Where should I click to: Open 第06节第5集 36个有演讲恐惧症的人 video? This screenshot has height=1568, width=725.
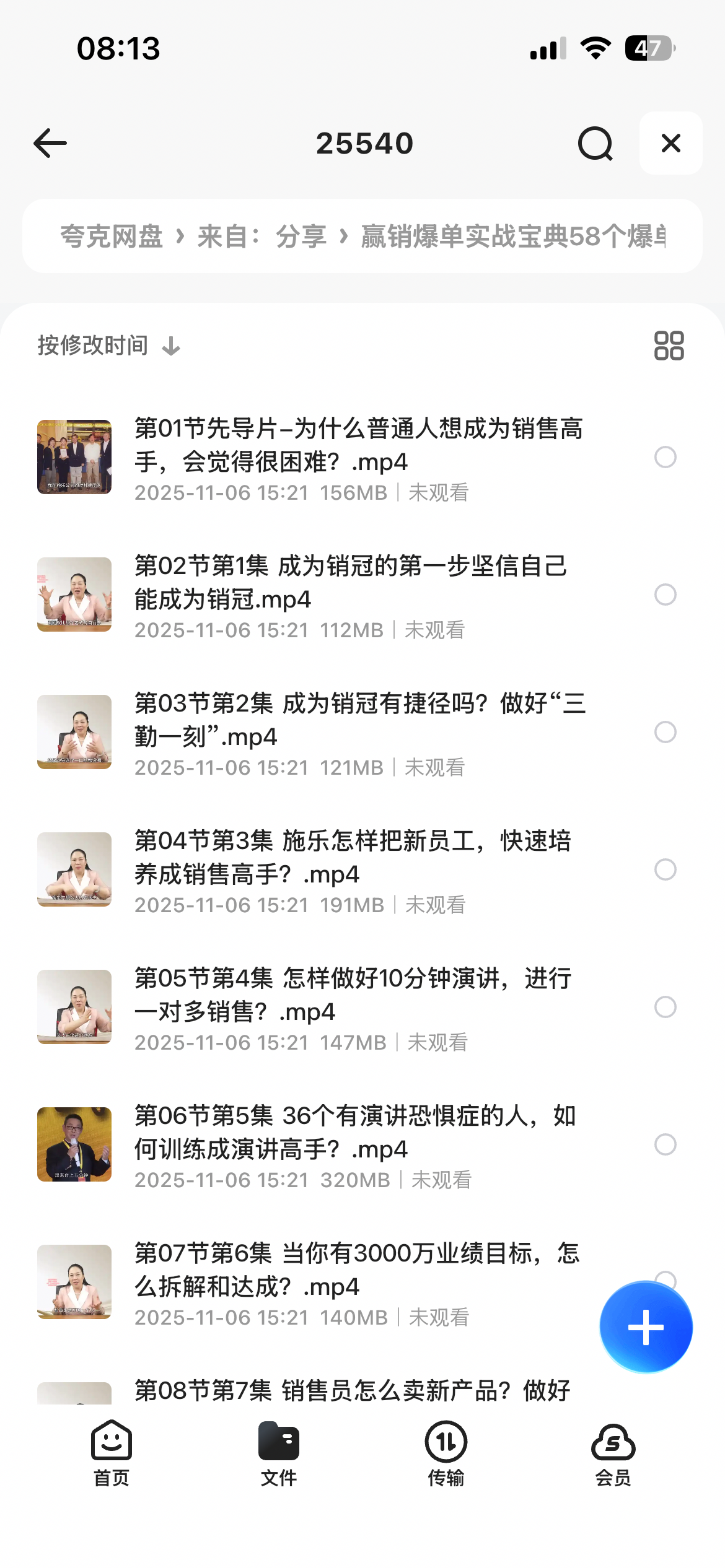pos(354,1133)
